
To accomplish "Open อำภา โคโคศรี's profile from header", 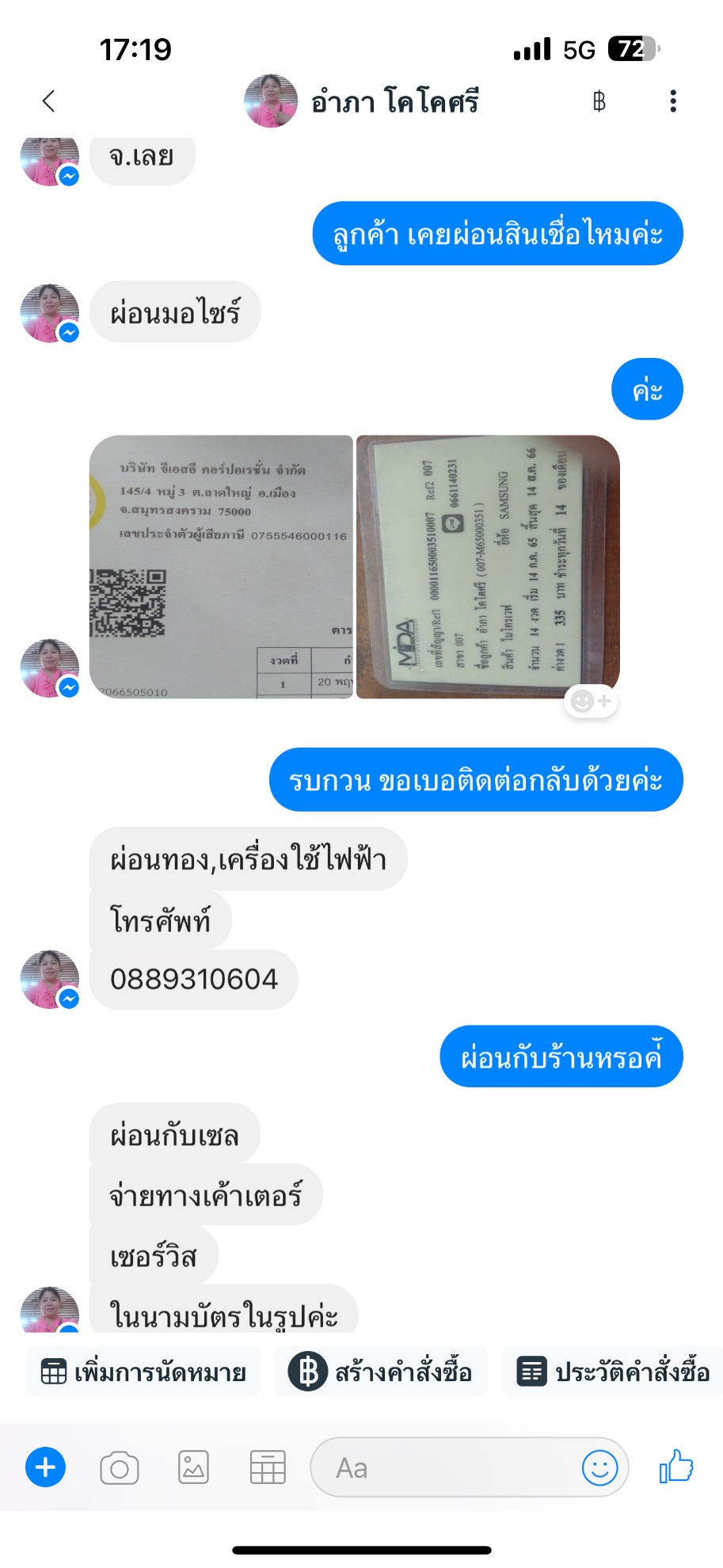I will pyautogui.click(x=362, y=101).
